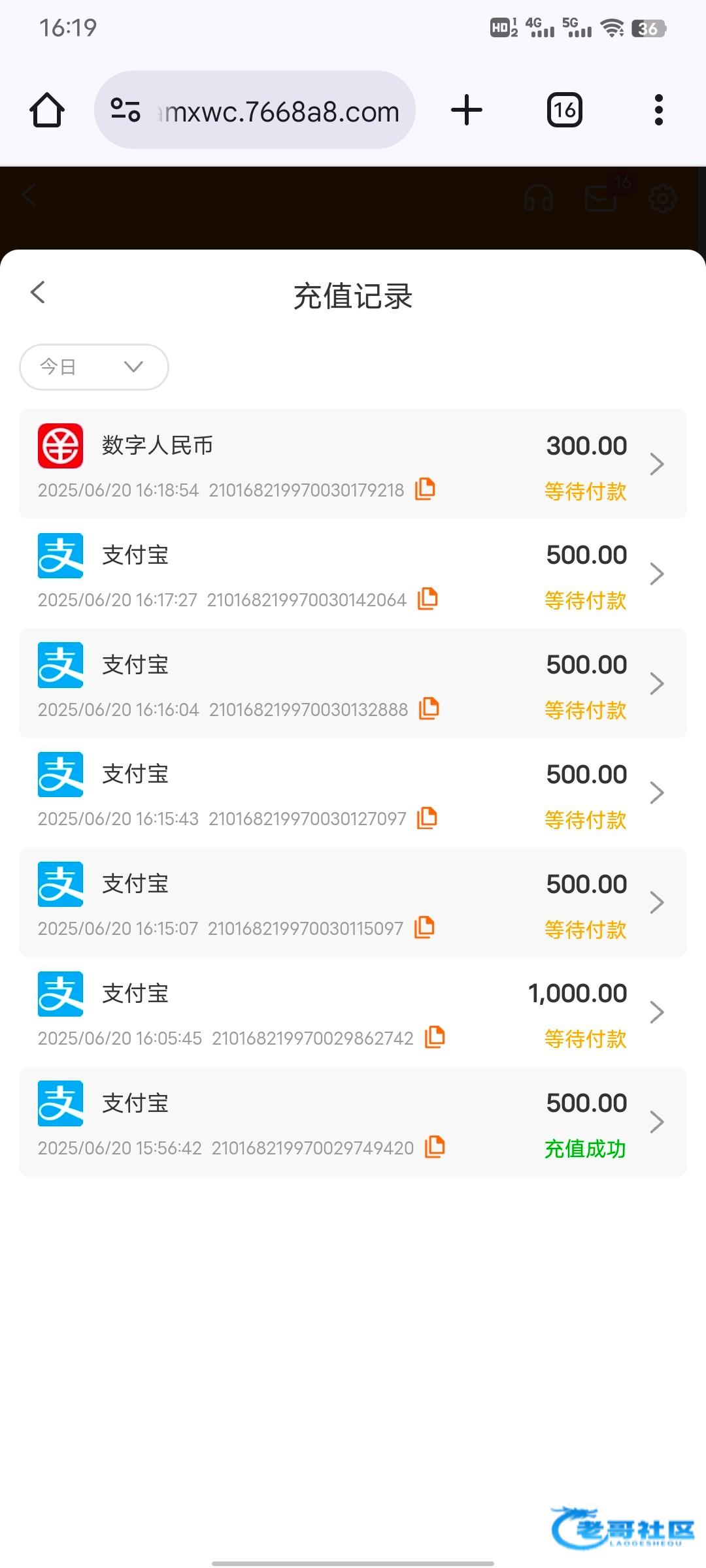Viewport: 706px width, 1568px height.
Task: Copy order number ending in 862742
Action: (435, 1037)
